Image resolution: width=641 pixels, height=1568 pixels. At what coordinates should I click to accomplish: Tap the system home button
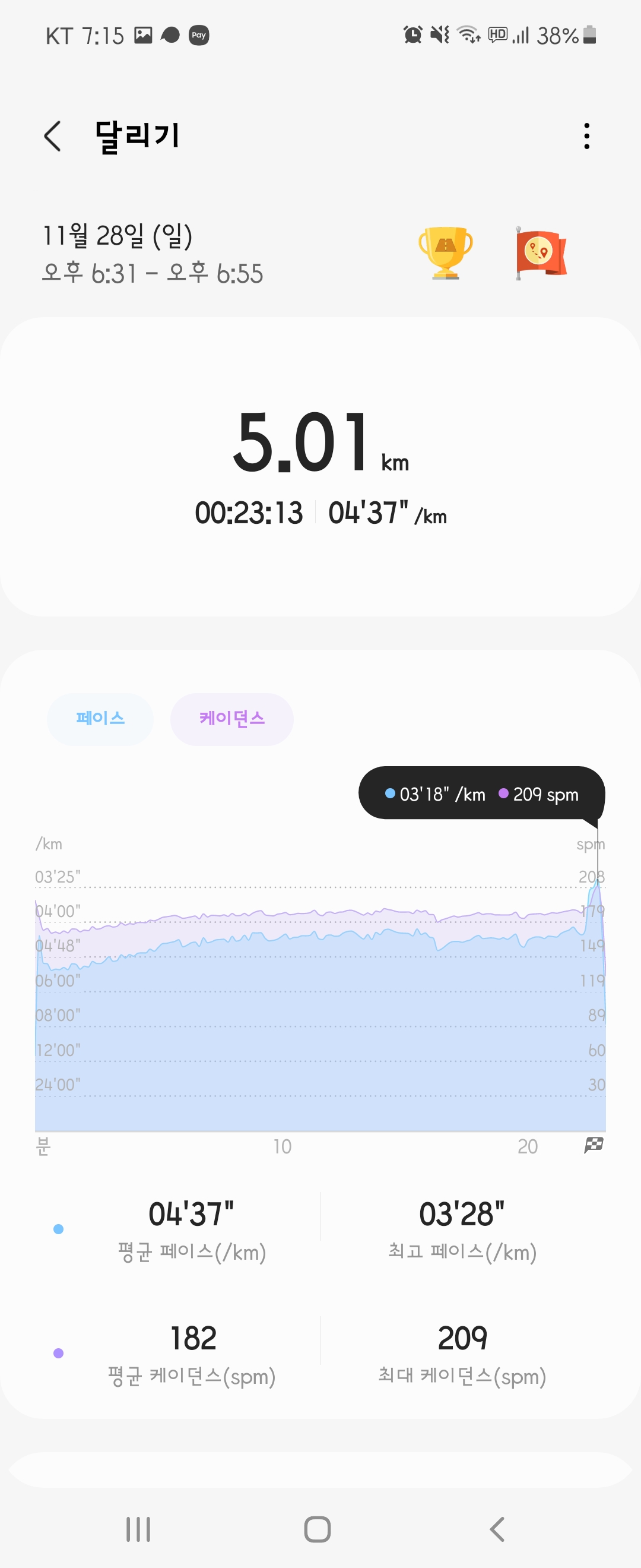click(318, 1528)
